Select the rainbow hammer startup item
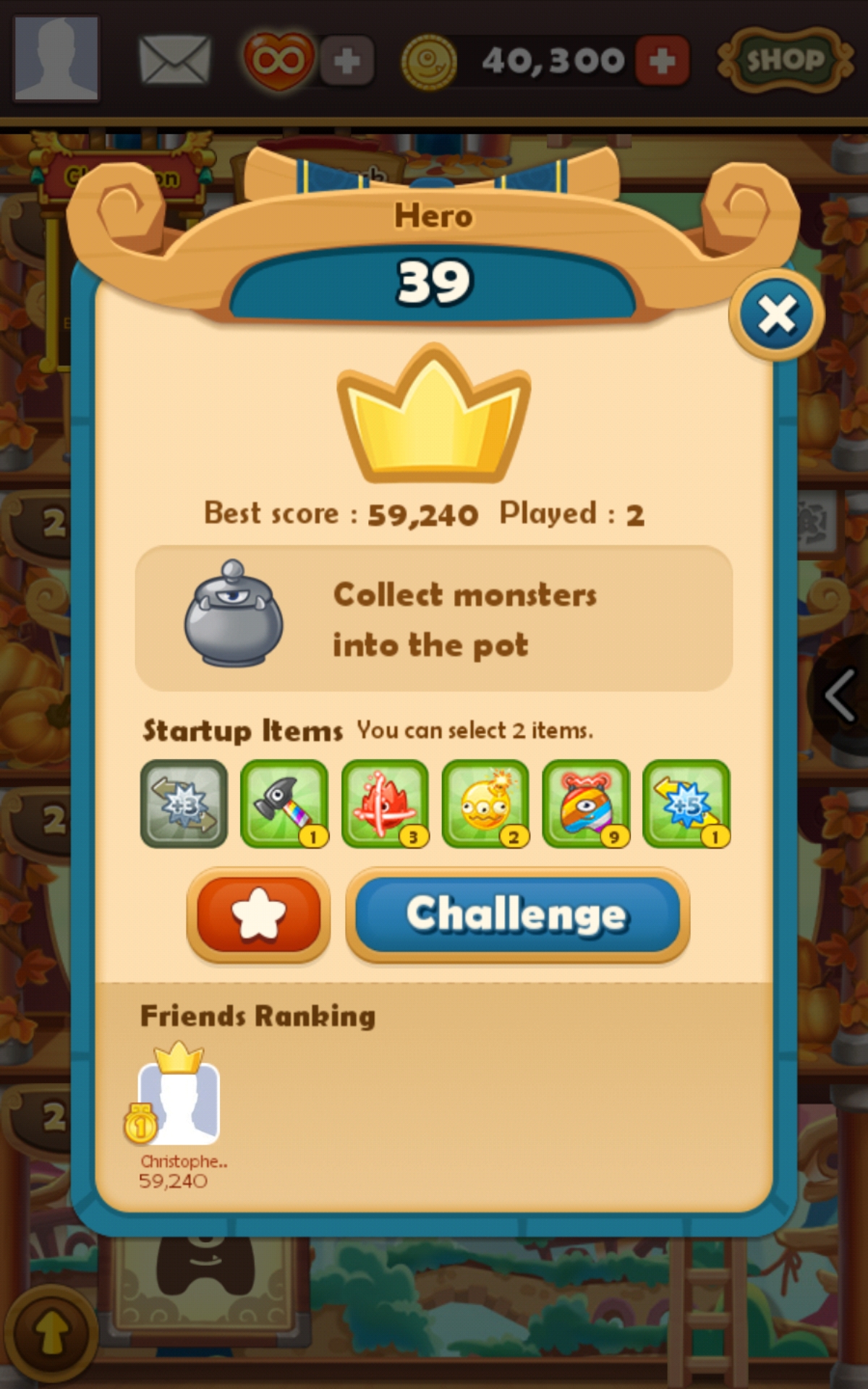868x1389 pixels. coord(284,803)
